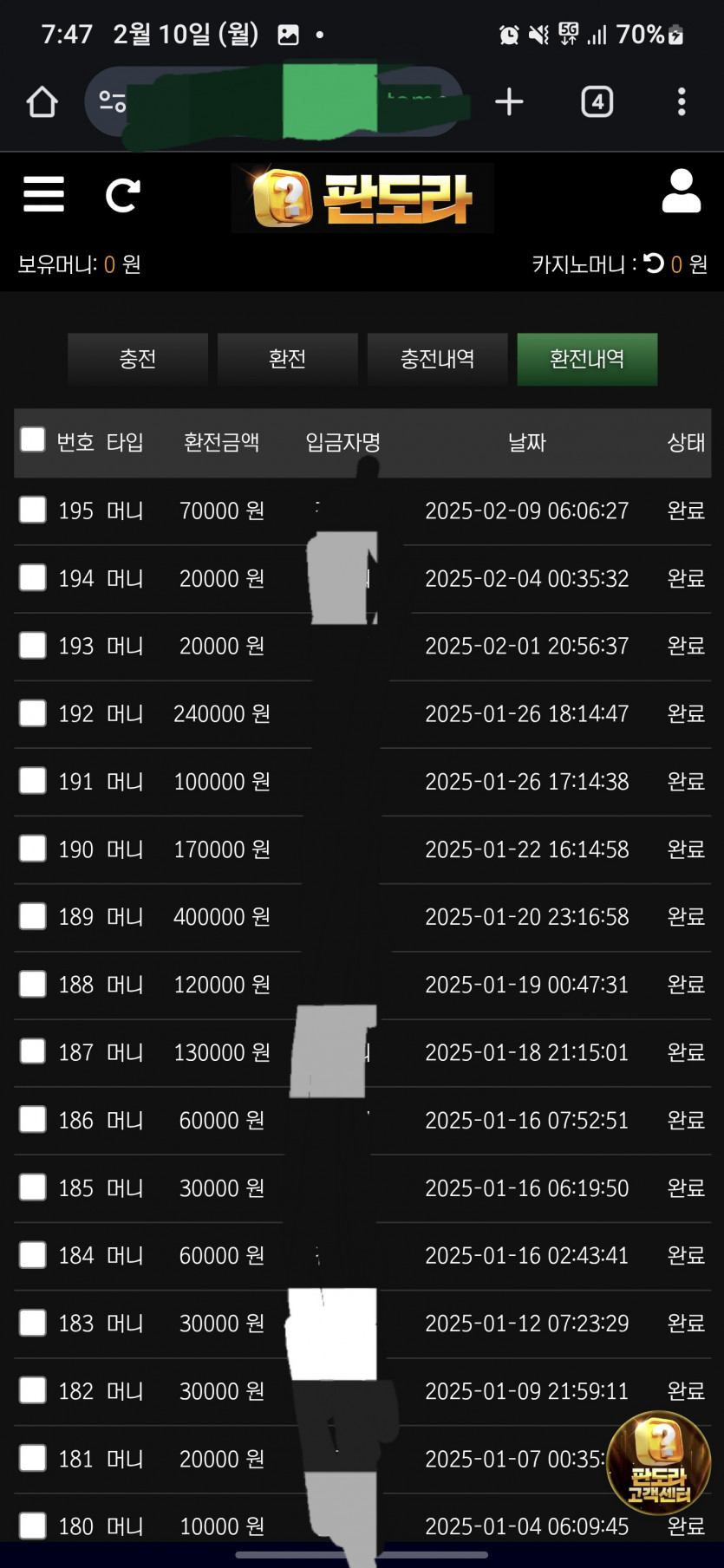Mark the checkbox for row 189
724x1568 pixels.
coord(33,915)
